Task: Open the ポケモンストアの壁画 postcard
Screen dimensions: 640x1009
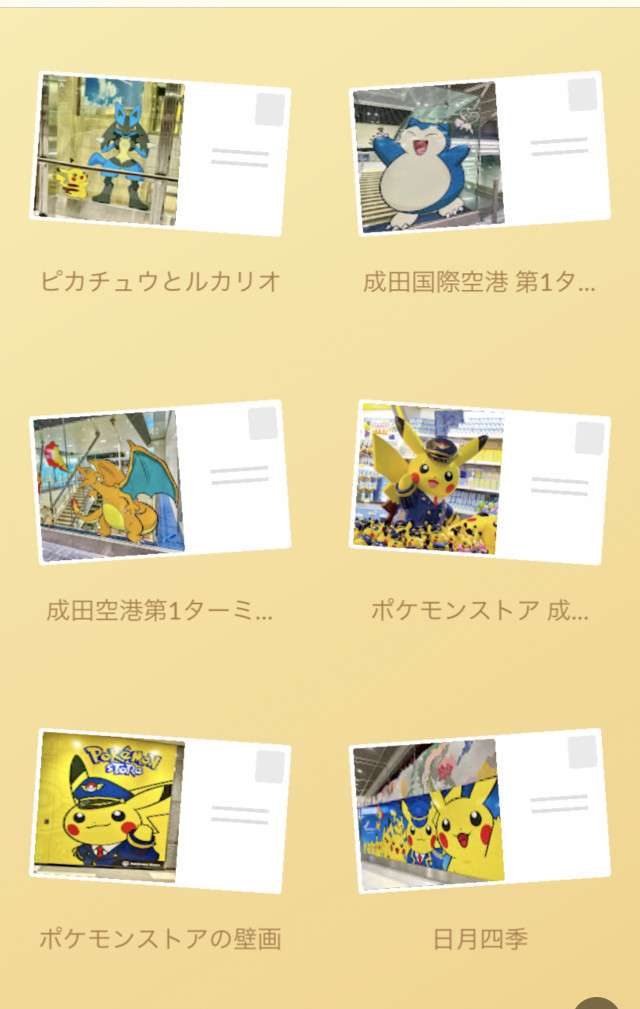Action: [160, 810]
